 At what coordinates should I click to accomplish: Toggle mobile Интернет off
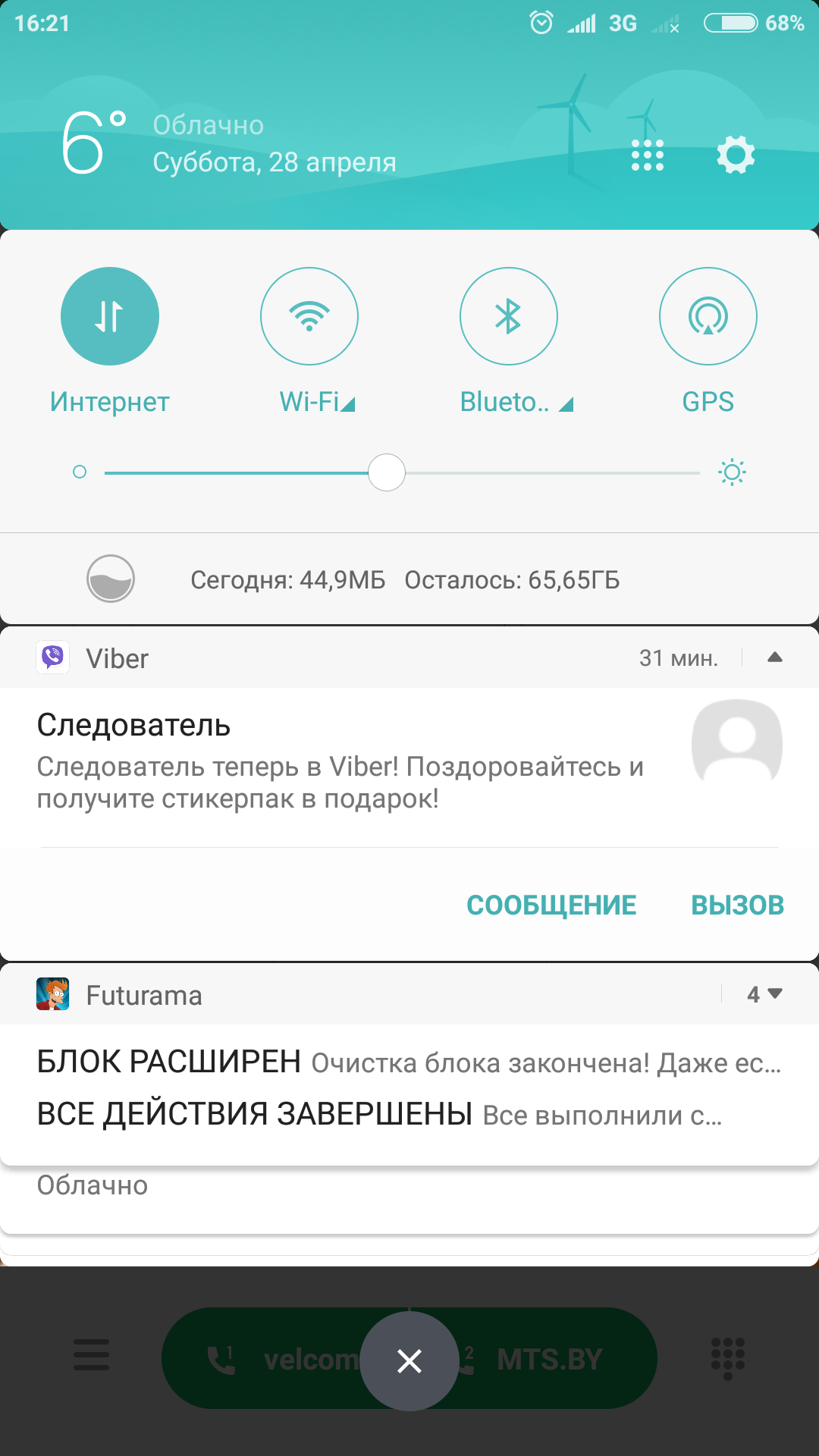[110, 316]
